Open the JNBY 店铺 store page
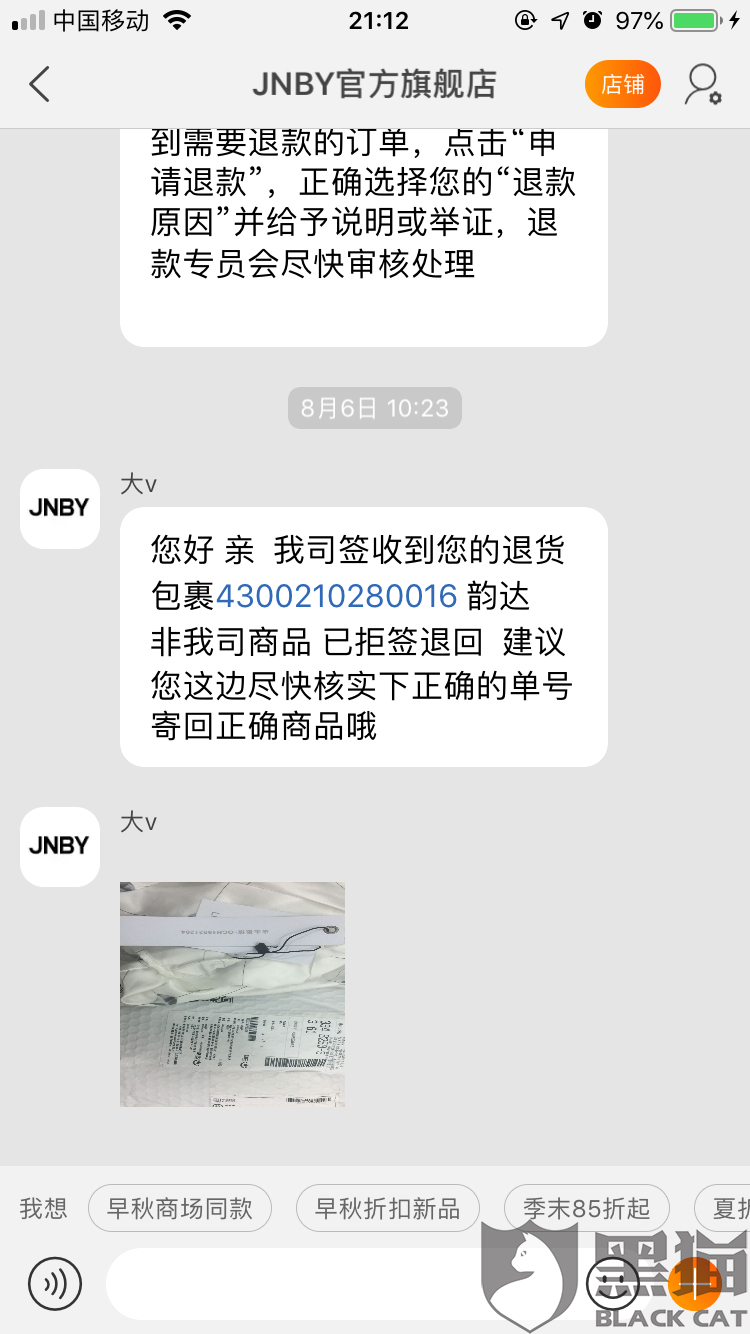Screen dimensions: 750x1334 [622, 85]
